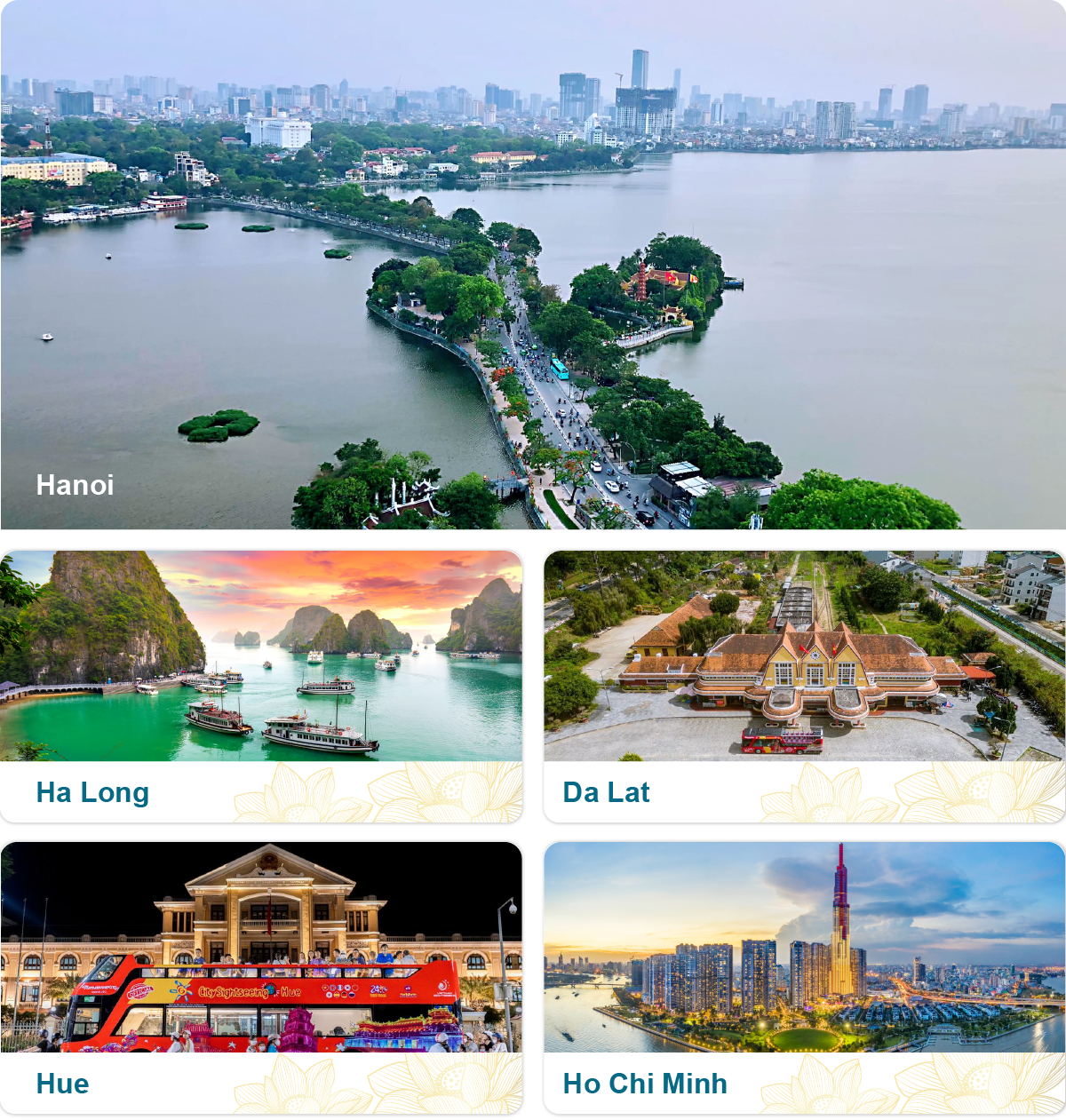Select the Ha Long destination card
Image resolution: width=1066 pixels, height=1120 pixels.
click(x=262, y=686)
